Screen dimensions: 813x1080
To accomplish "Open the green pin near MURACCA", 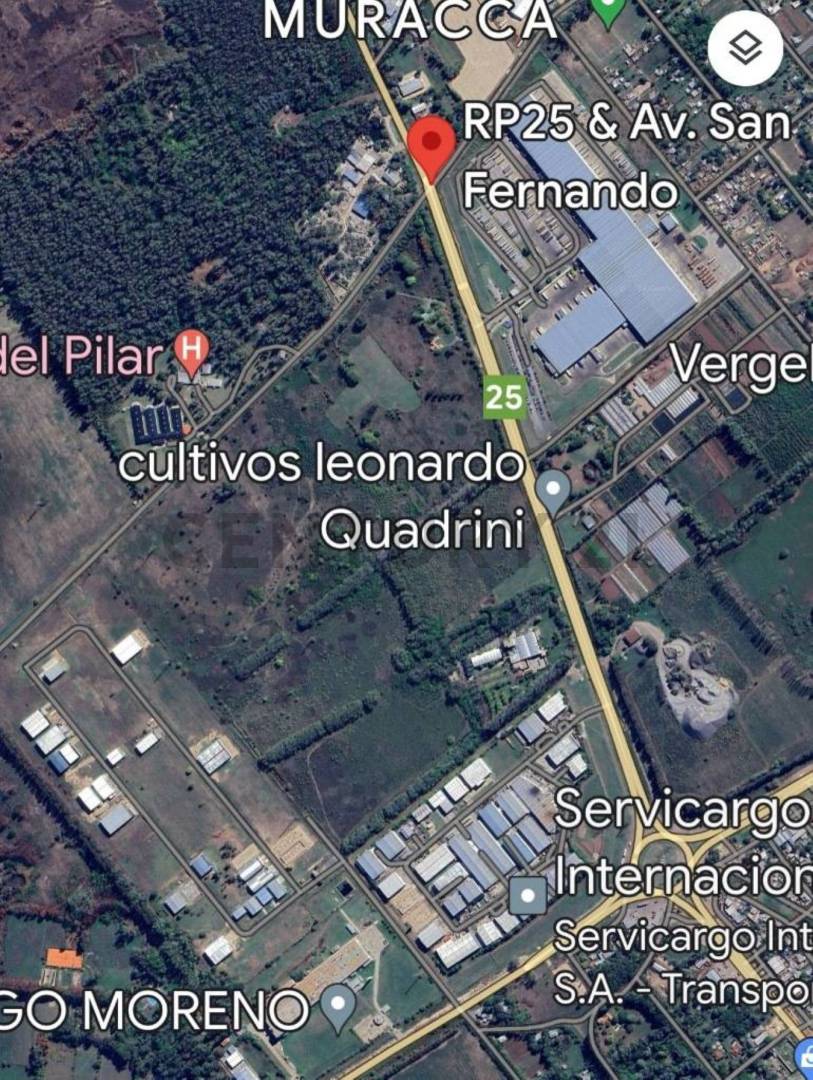I will (607, 10).
